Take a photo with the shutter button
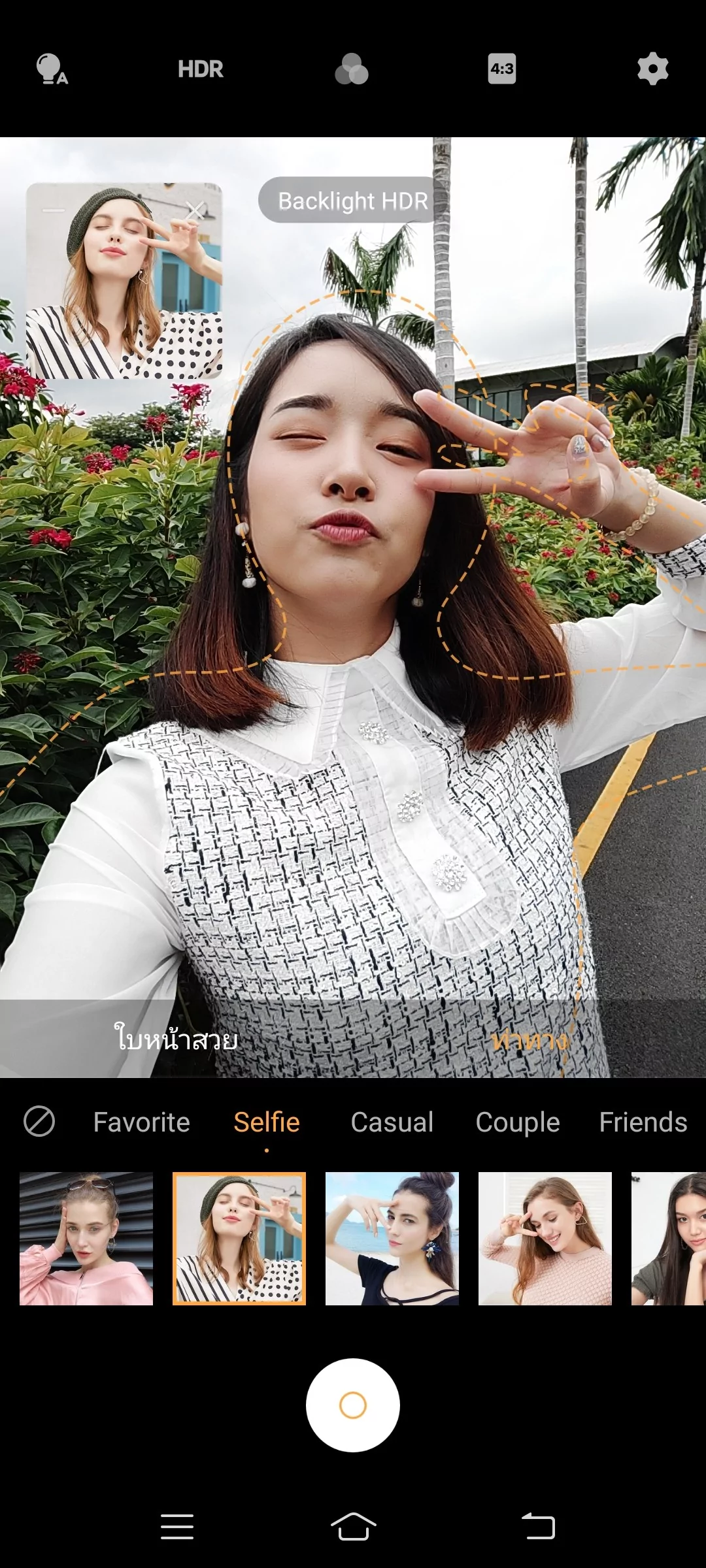The width and height of the screenshot is (706, 1568). coord(353,1405)
